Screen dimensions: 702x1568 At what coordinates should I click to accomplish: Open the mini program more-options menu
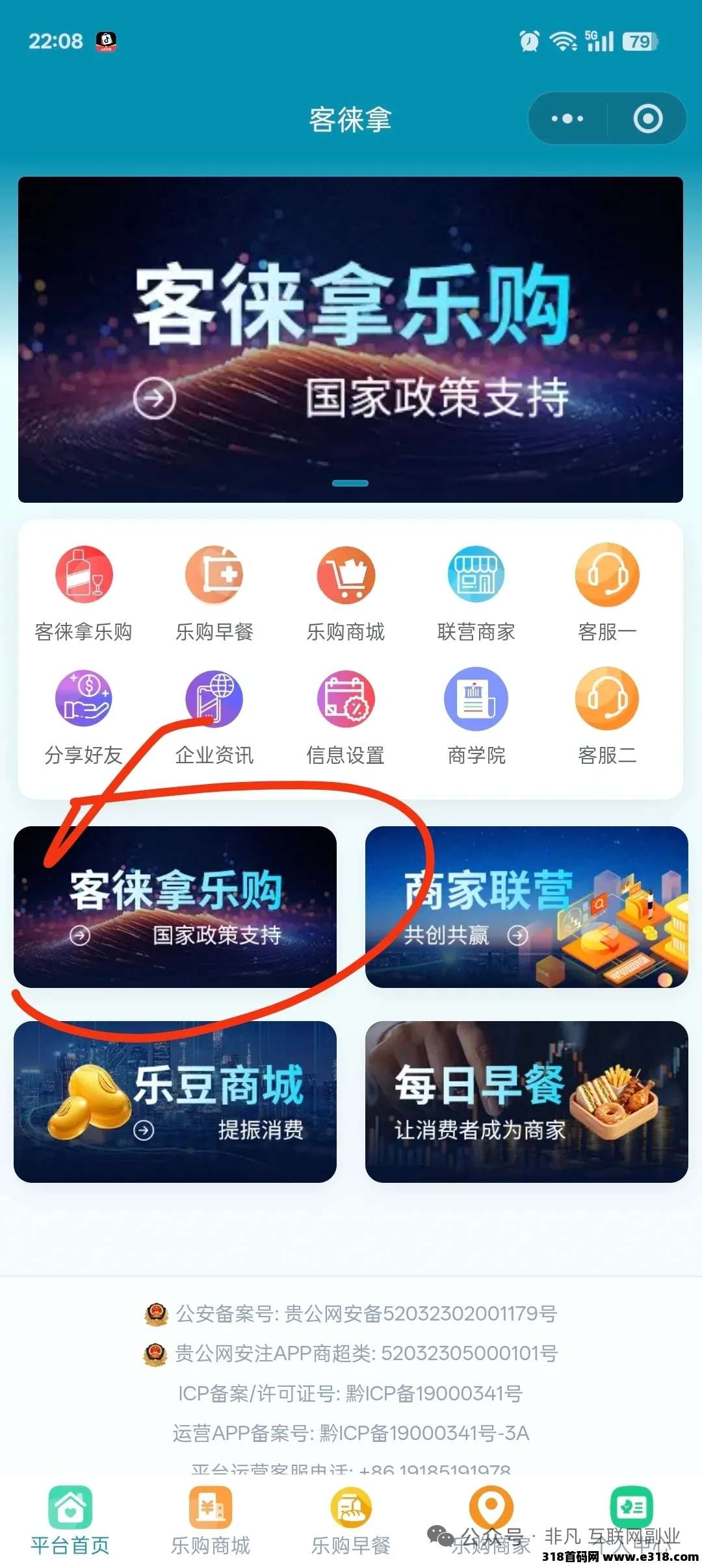567,119
